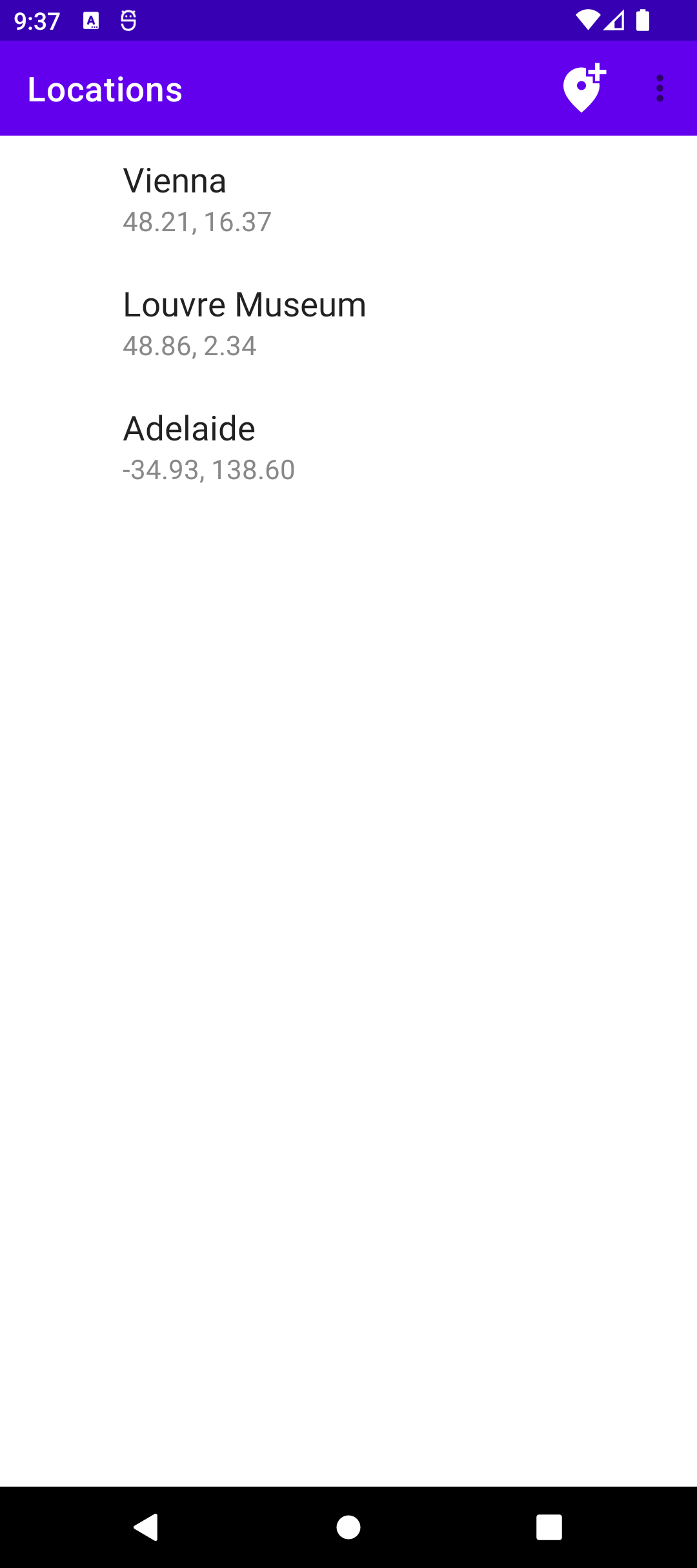Select the Louvre Museum location
The width and height of the screenshot is (697, 1568).
(348, 322)
